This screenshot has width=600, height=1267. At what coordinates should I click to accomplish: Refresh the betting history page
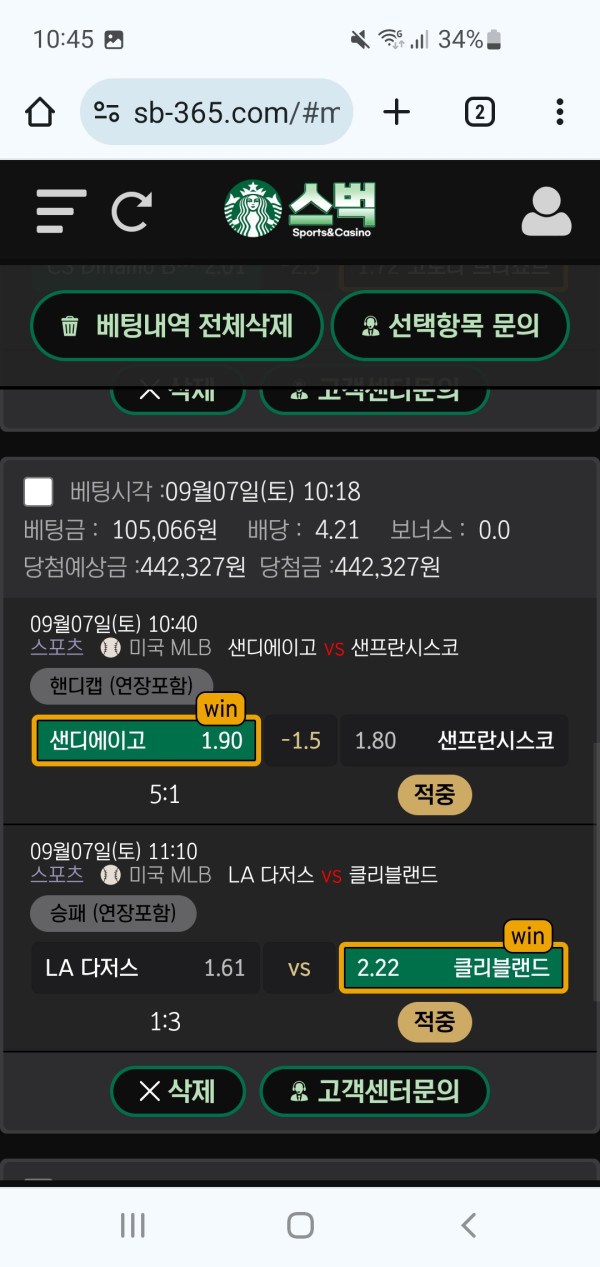pyautogui.click(x=131, y=211)
